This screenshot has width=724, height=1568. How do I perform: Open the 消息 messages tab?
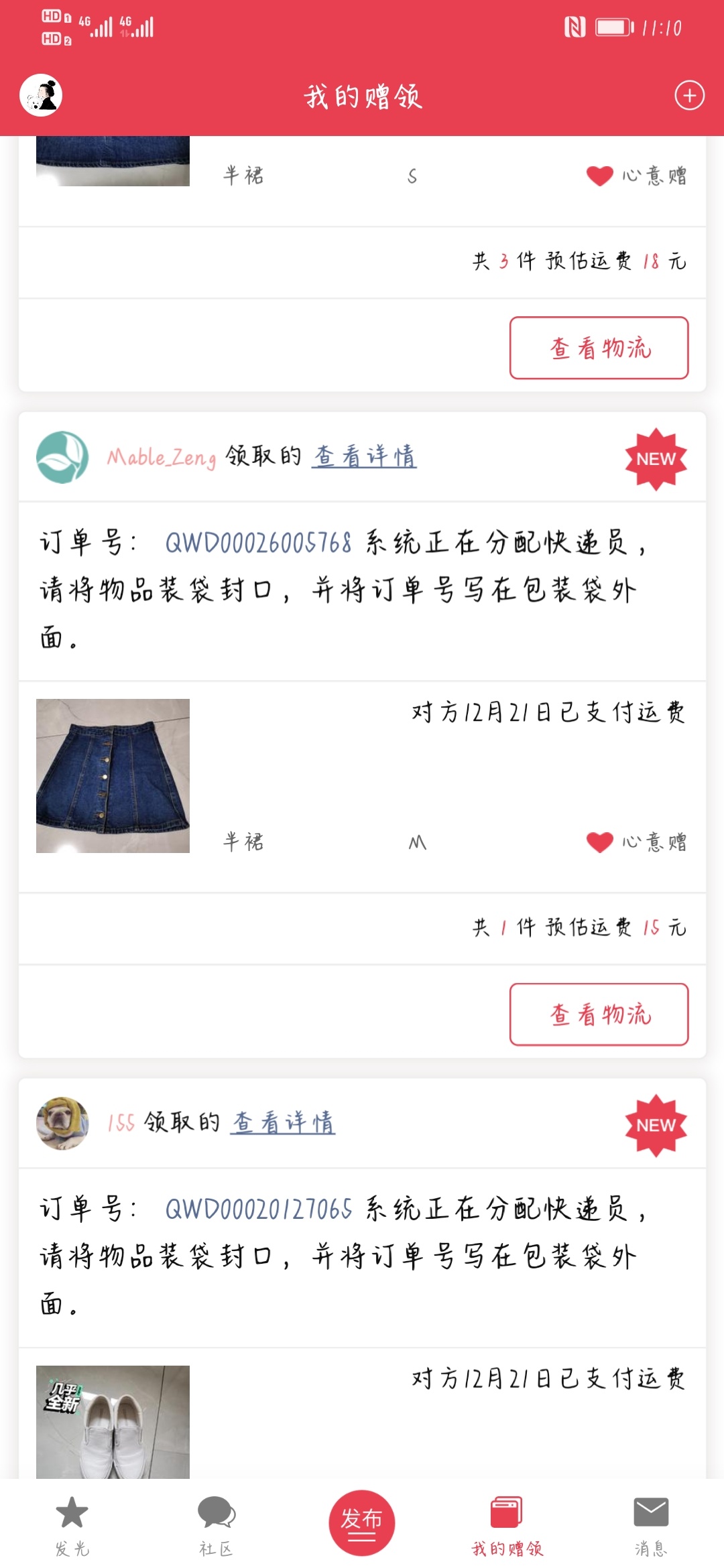point(651,1524)
